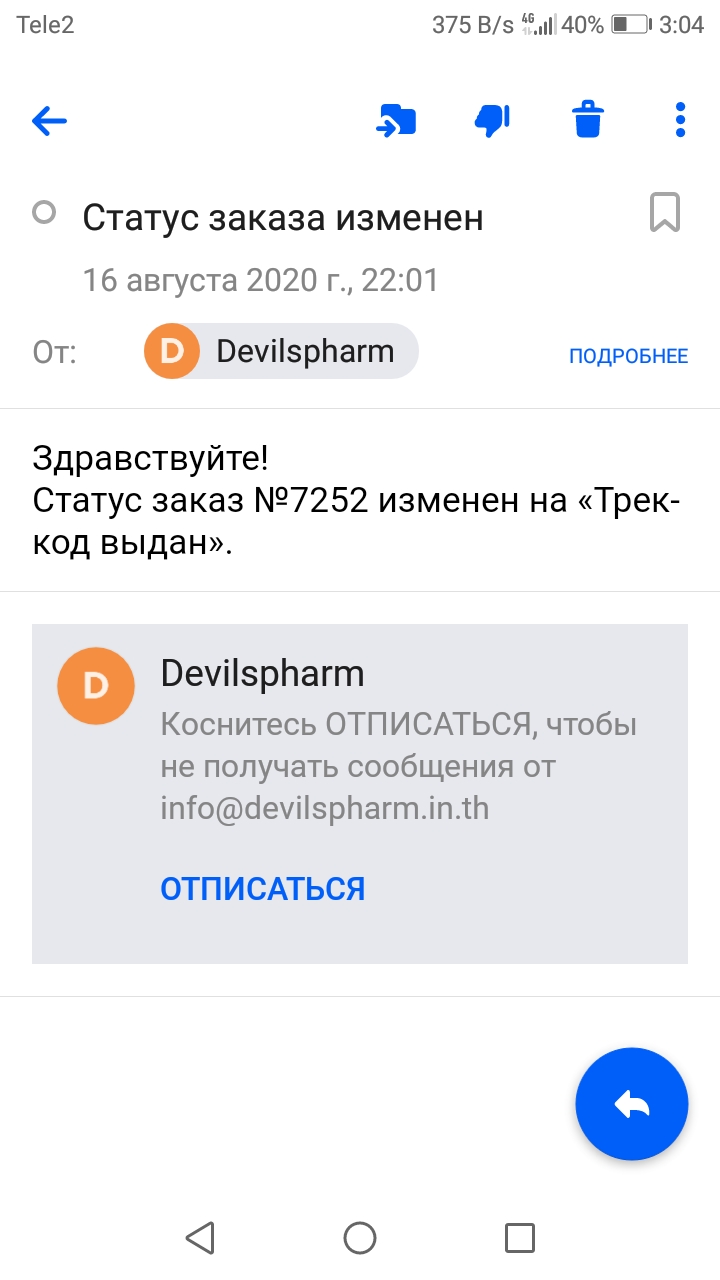Go back to the inbox
720x1280 pixels.
[49, 122]
